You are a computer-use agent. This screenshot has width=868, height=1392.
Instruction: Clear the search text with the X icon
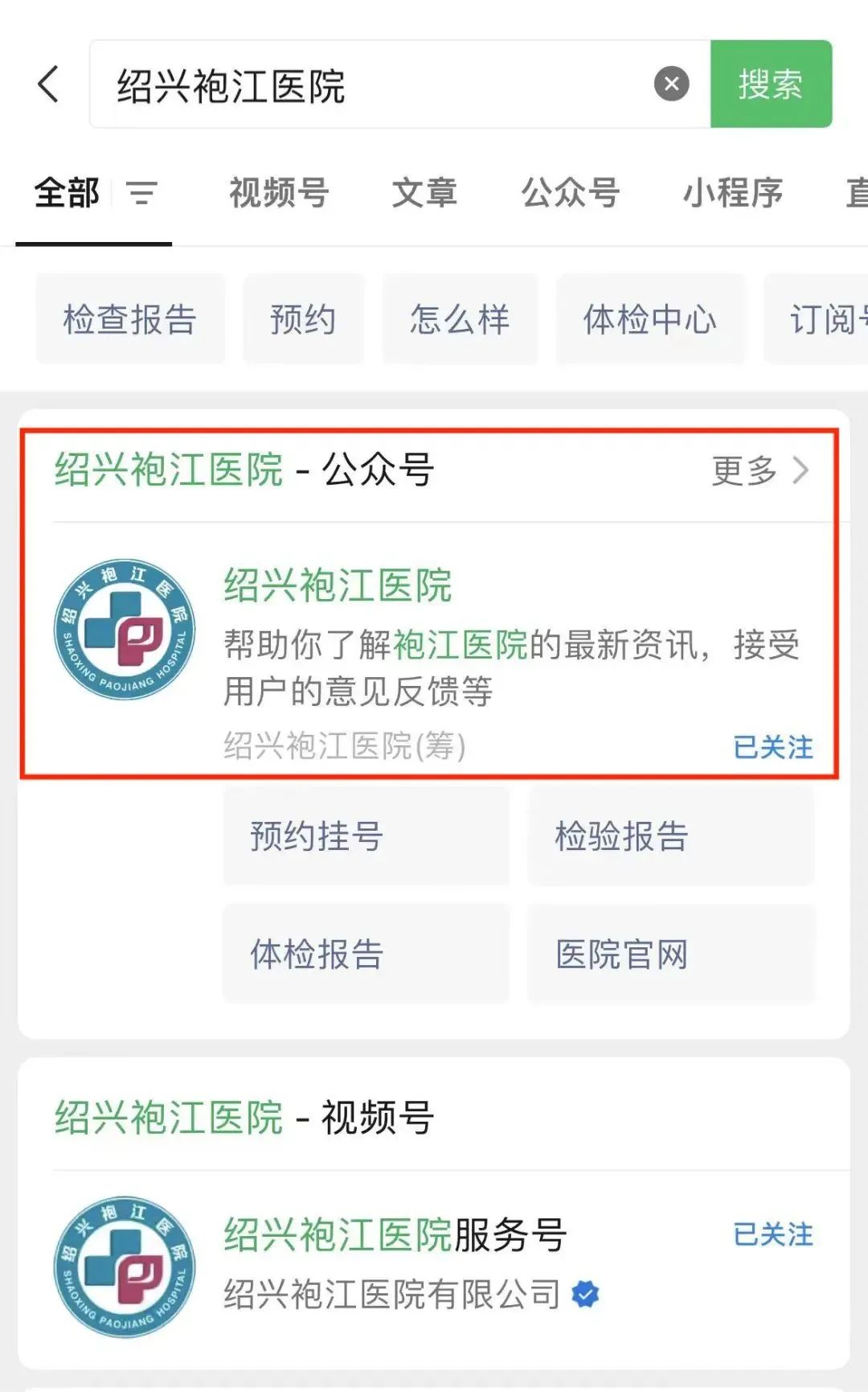[671, 84]
